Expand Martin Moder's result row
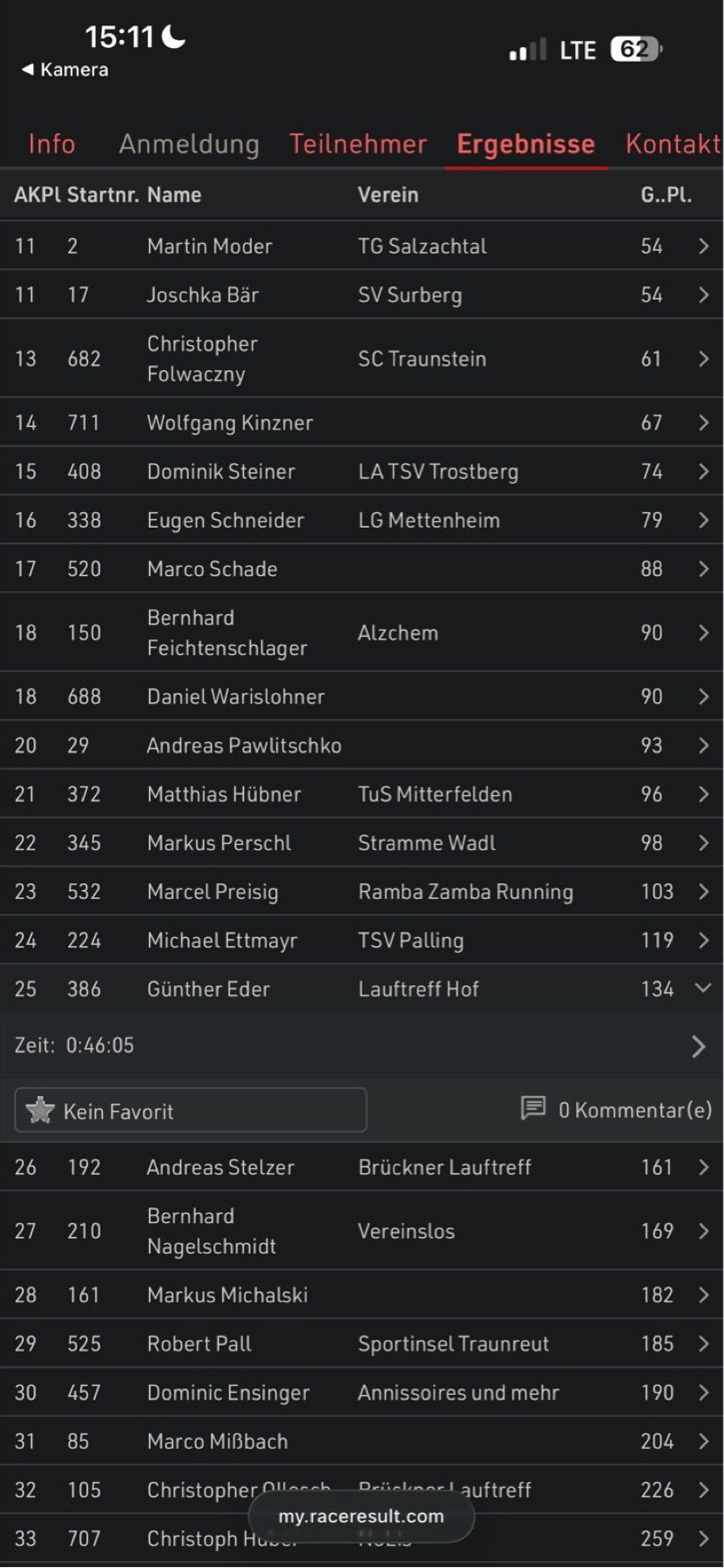This screenshot has height=1568, width=724. tap(362, 247)
